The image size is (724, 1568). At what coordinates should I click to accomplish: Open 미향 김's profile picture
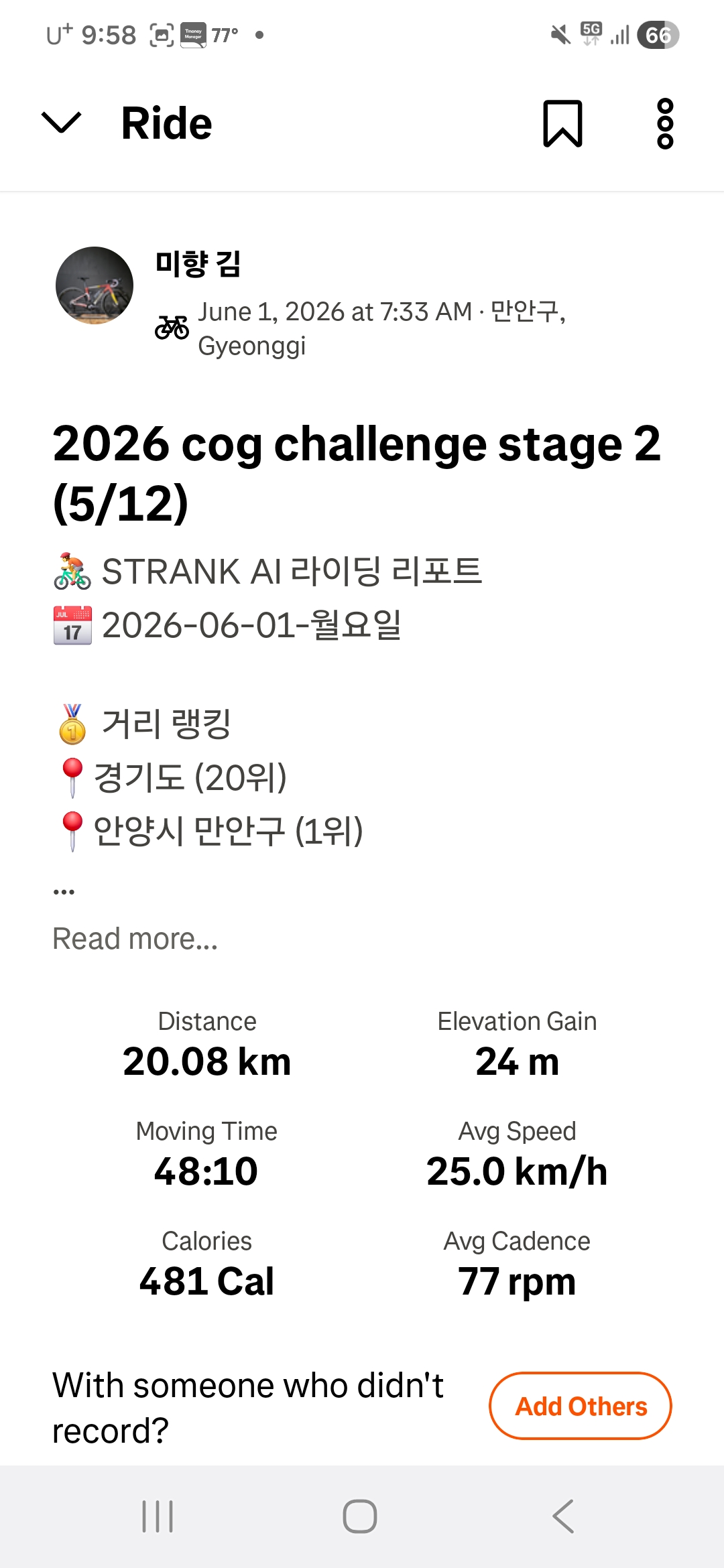coord(95,285)
